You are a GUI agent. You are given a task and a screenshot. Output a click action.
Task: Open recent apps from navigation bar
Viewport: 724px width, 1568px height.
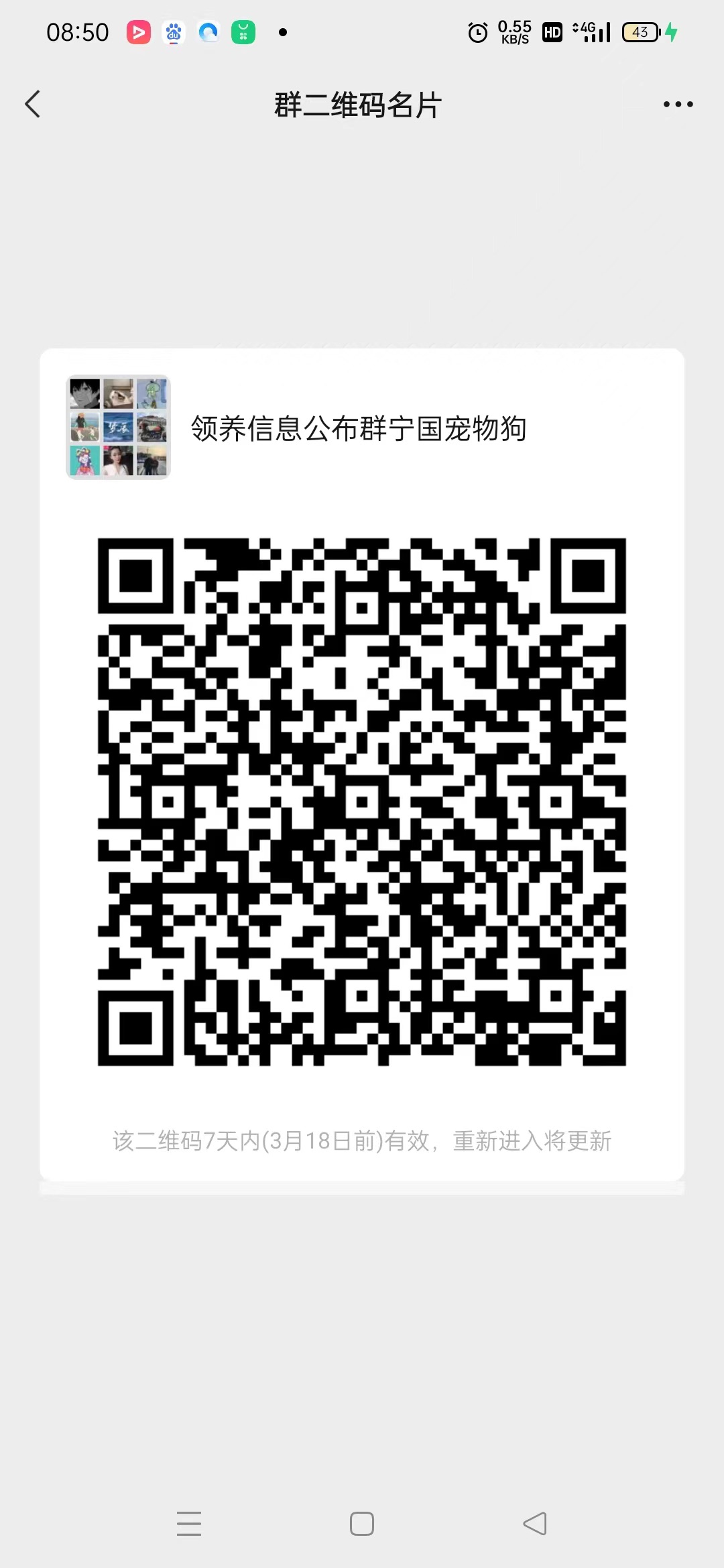point(189,1523)
